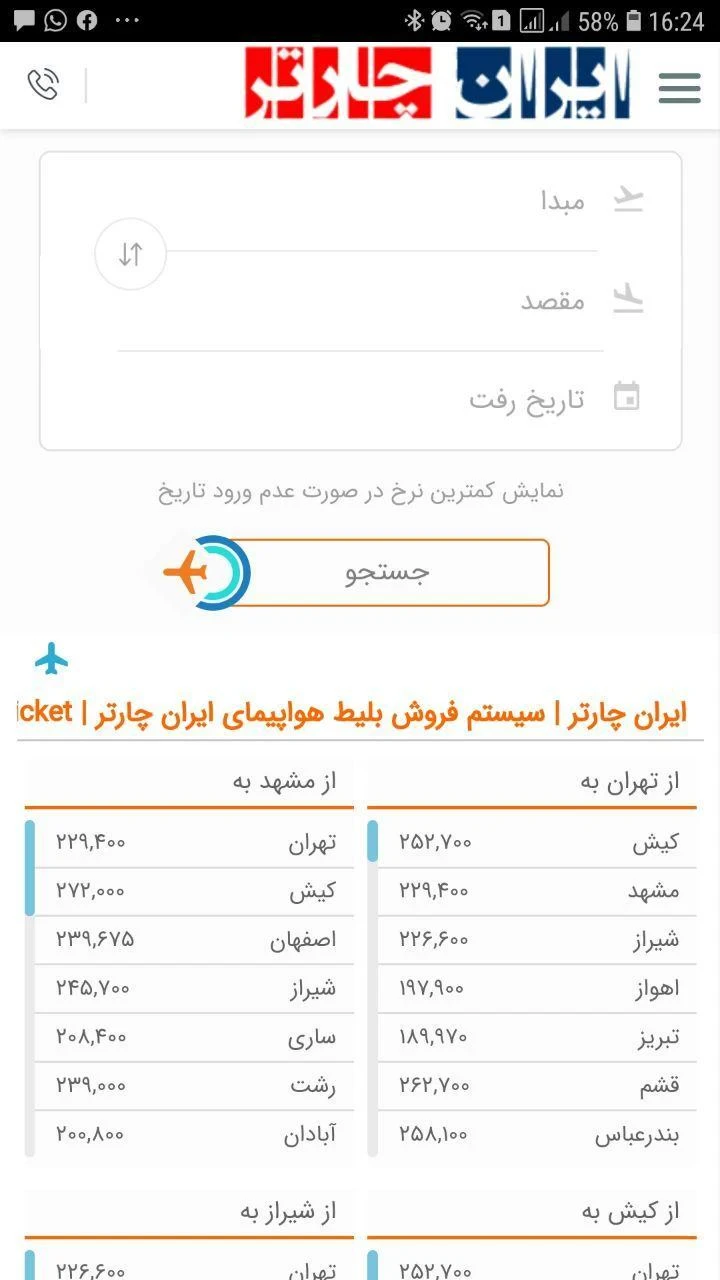Viewport: 720px width, 1280px height.
Task: Tap the phone call icon
Action: click(43, 85)
